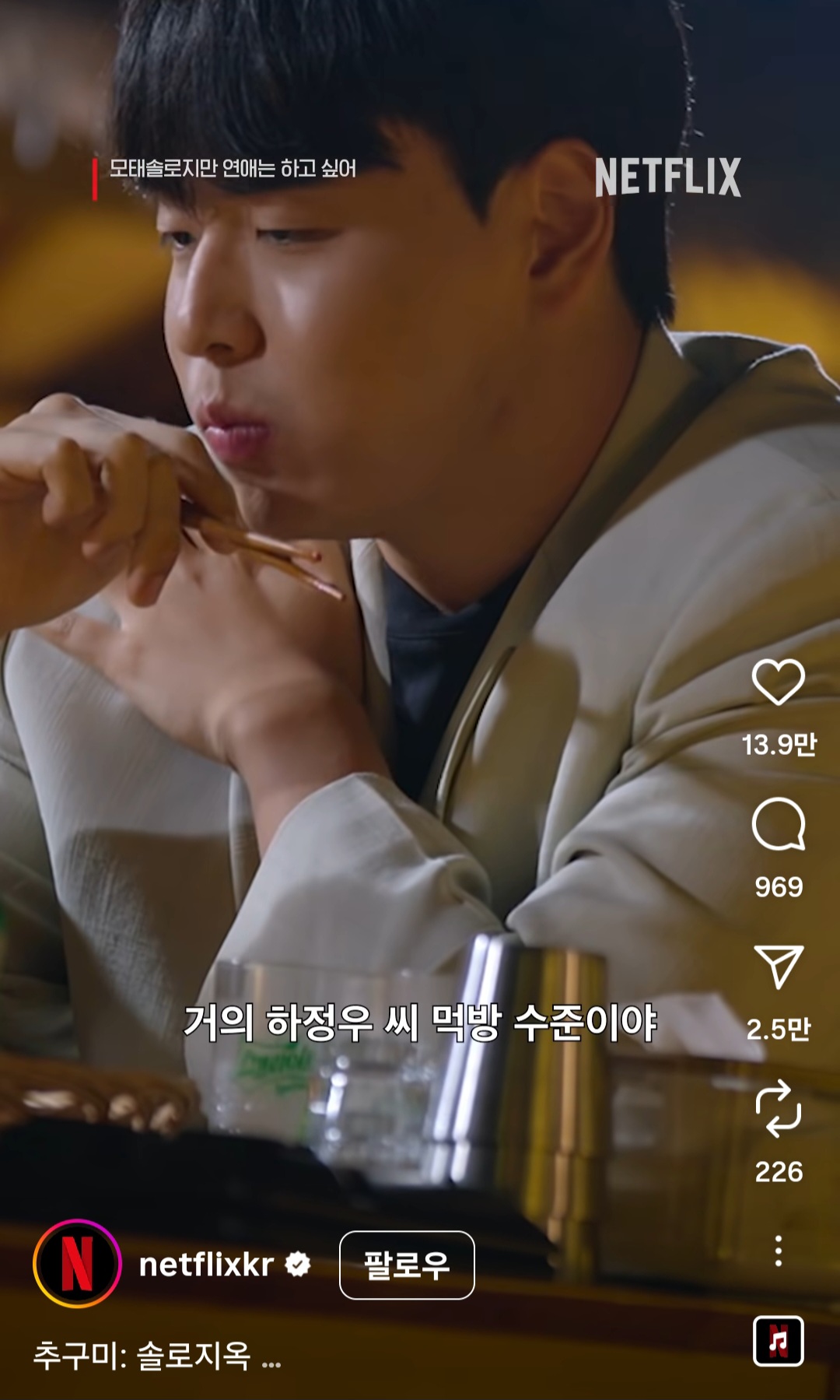The width and height of the screenshot is (840, 1400).
Task: Tap the 팔로우 button to follow netflixkr
Action: (x=407, y=1265)
